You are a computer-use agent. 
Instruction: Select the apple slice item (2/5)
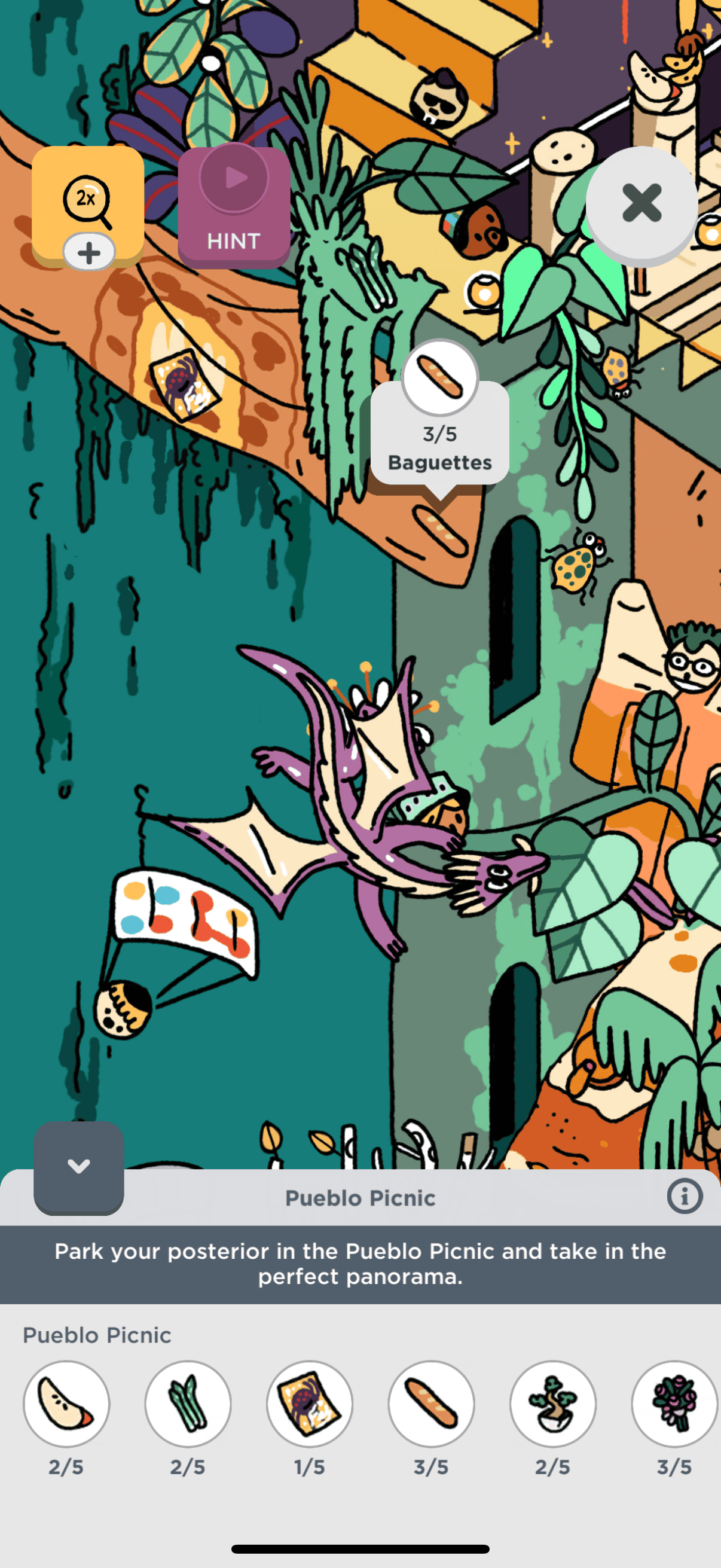pyautogui.click(x=66, y=1404)
